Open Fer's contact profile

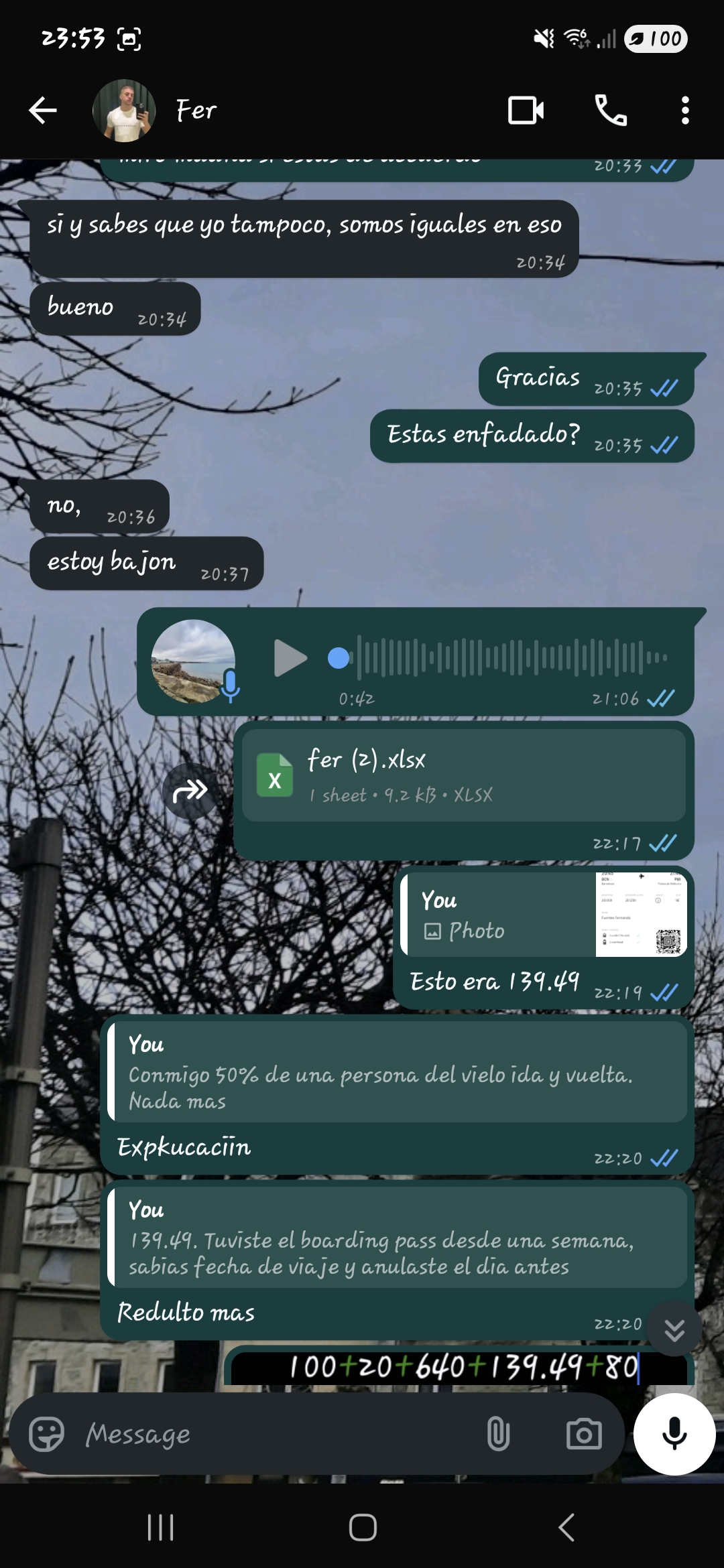coord(196,111)
